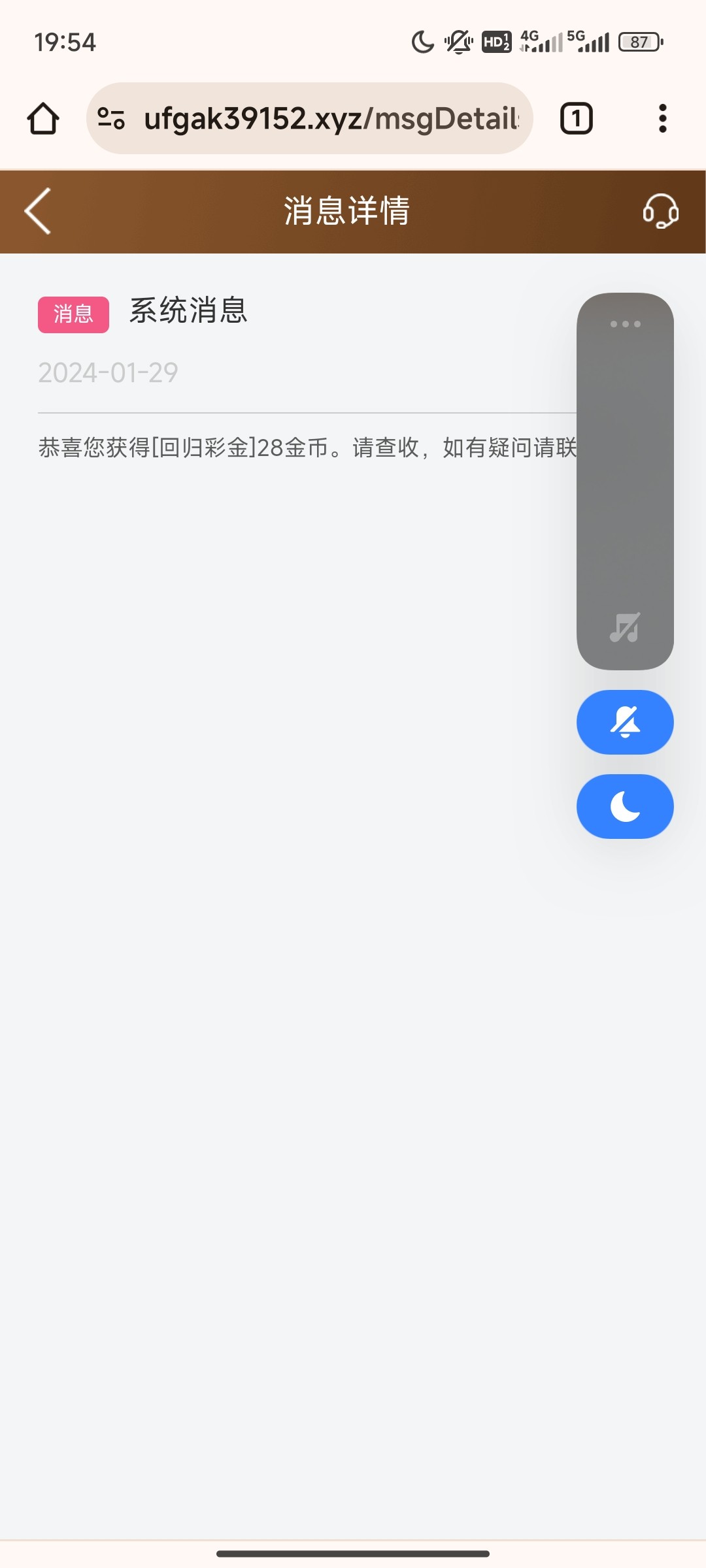Edit the ufgak39152.xyz address bar

pos(331,119)
